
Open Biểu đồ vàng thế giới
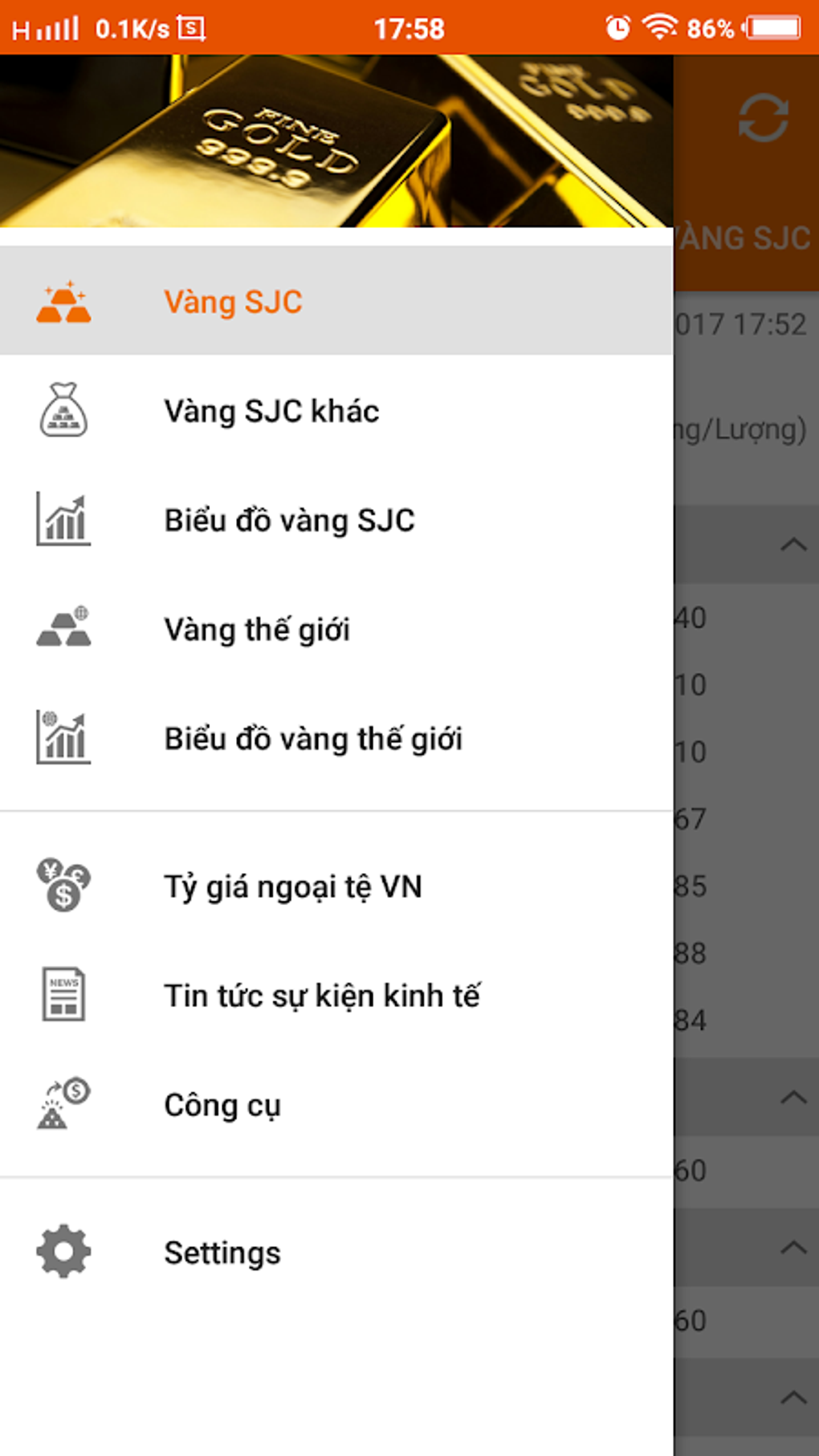[x=336, y=738]
